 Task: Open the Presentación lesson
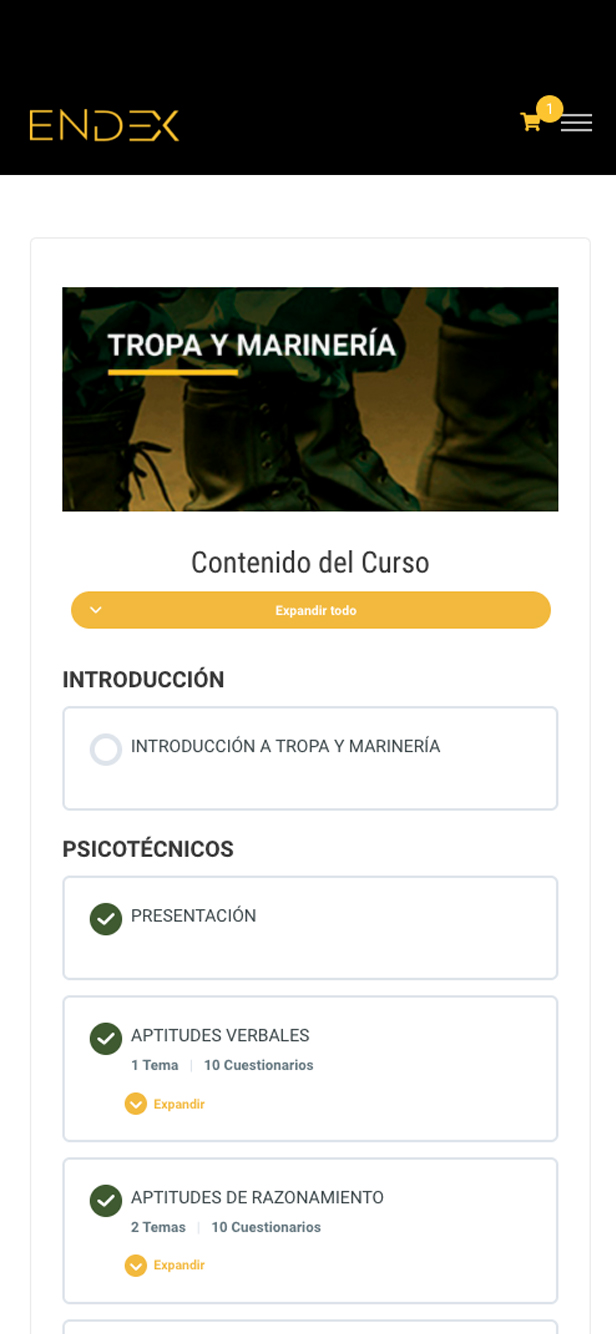pos(193,916)
